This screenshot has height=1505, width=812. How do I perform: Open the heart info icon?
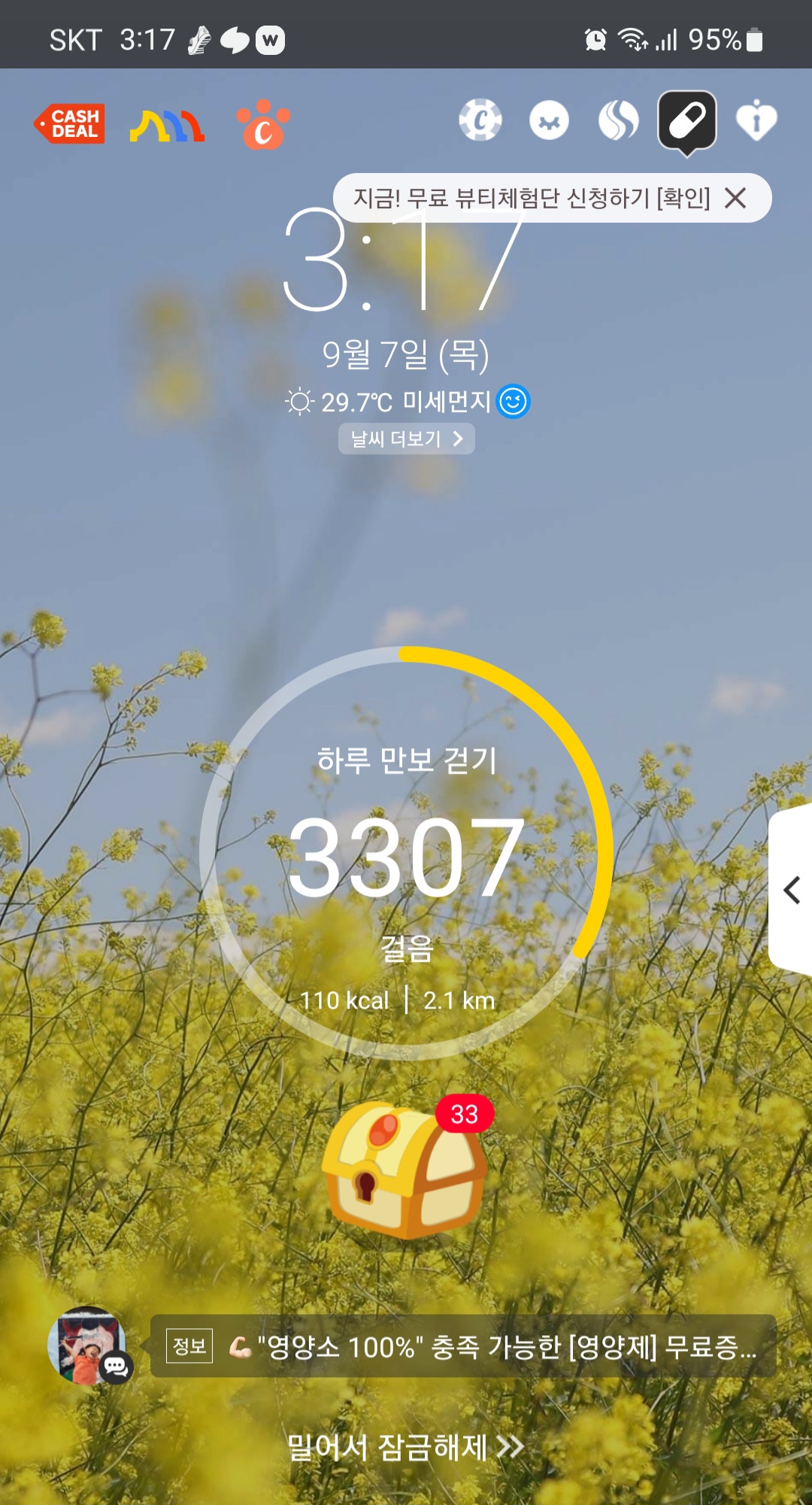point(756,120)
